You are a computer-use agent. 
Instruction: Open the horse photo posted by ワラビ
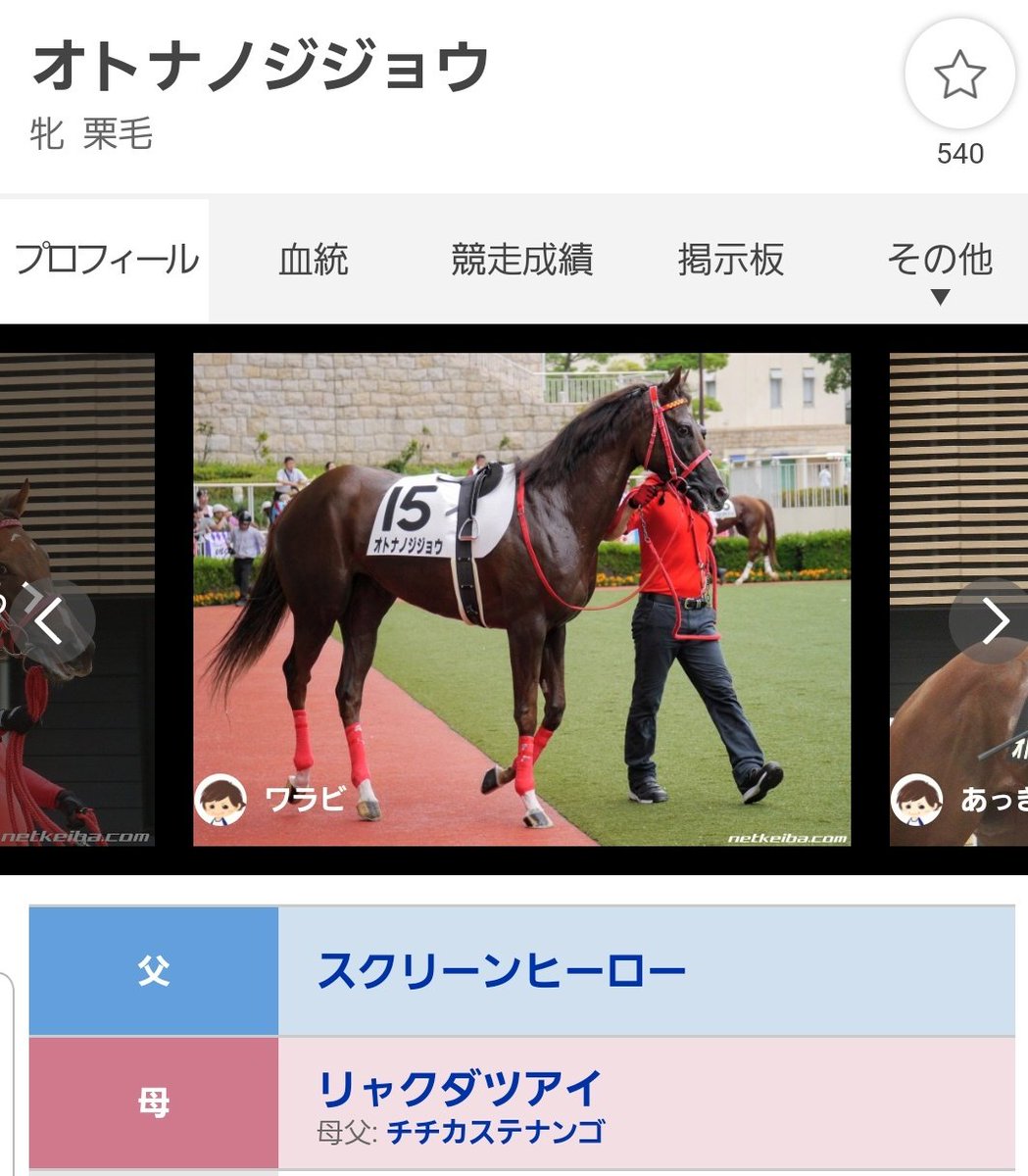[x=521, y=598]
